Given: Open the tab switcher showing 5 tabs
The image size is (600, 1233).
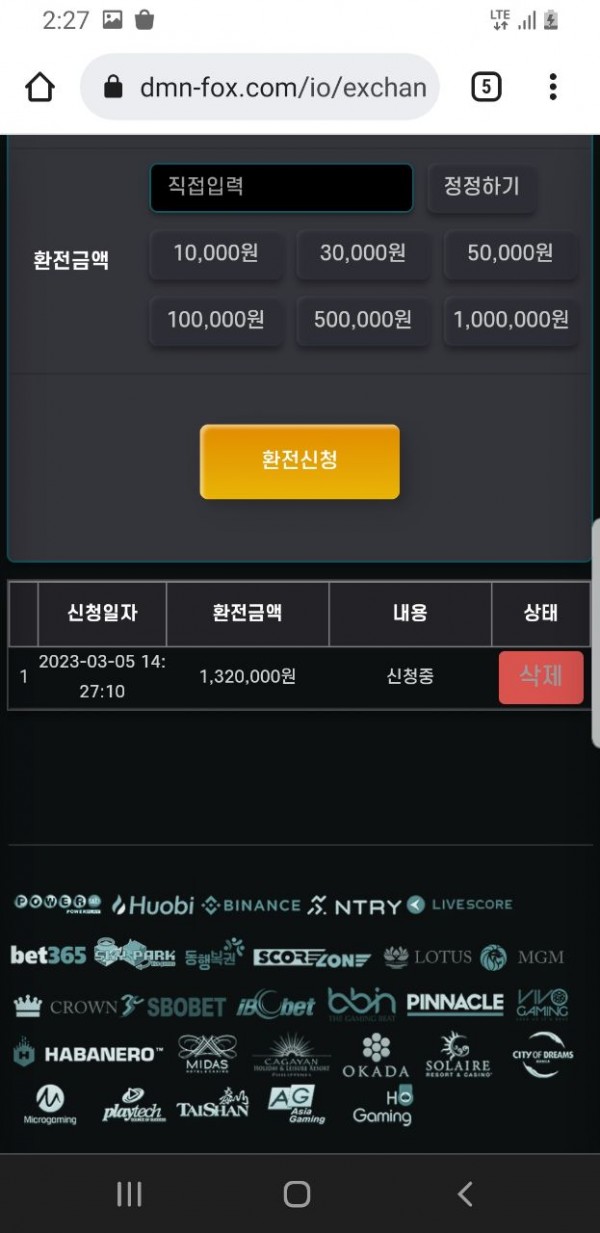Looking at the screenshot, I should (485, 88).
